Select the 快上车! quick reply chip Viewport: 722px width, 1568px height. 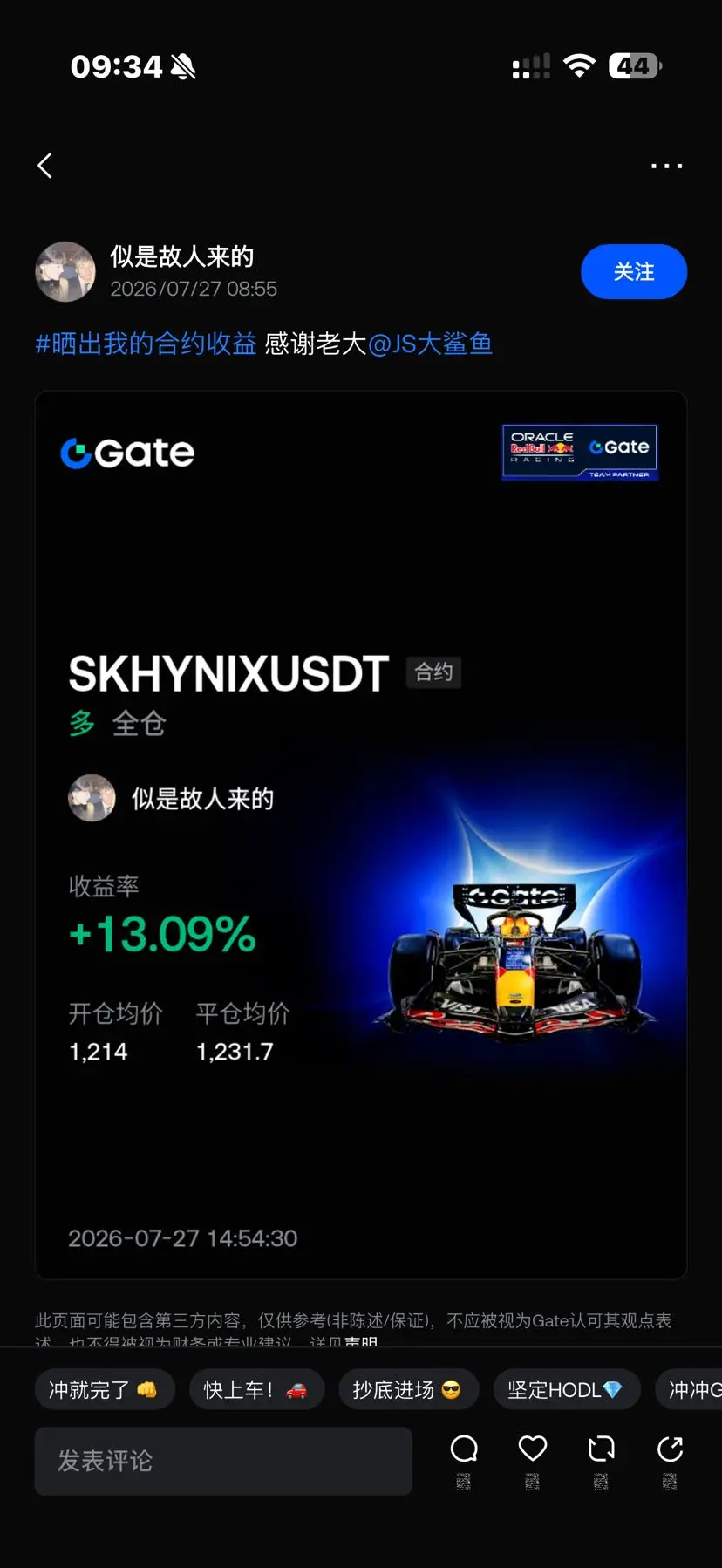256,1390
